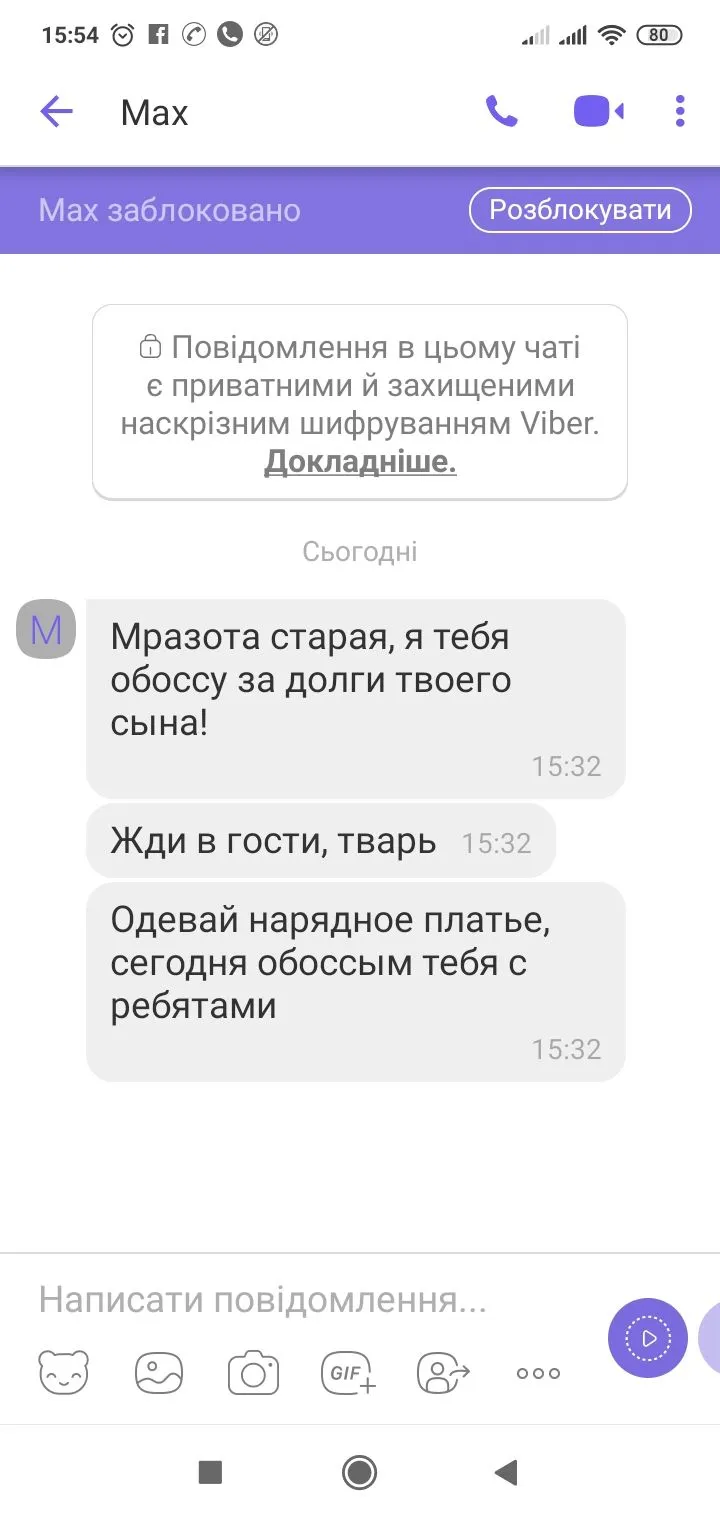Tap the share contact icon
Screen dimensions: 720x1520
point(443,1372)
